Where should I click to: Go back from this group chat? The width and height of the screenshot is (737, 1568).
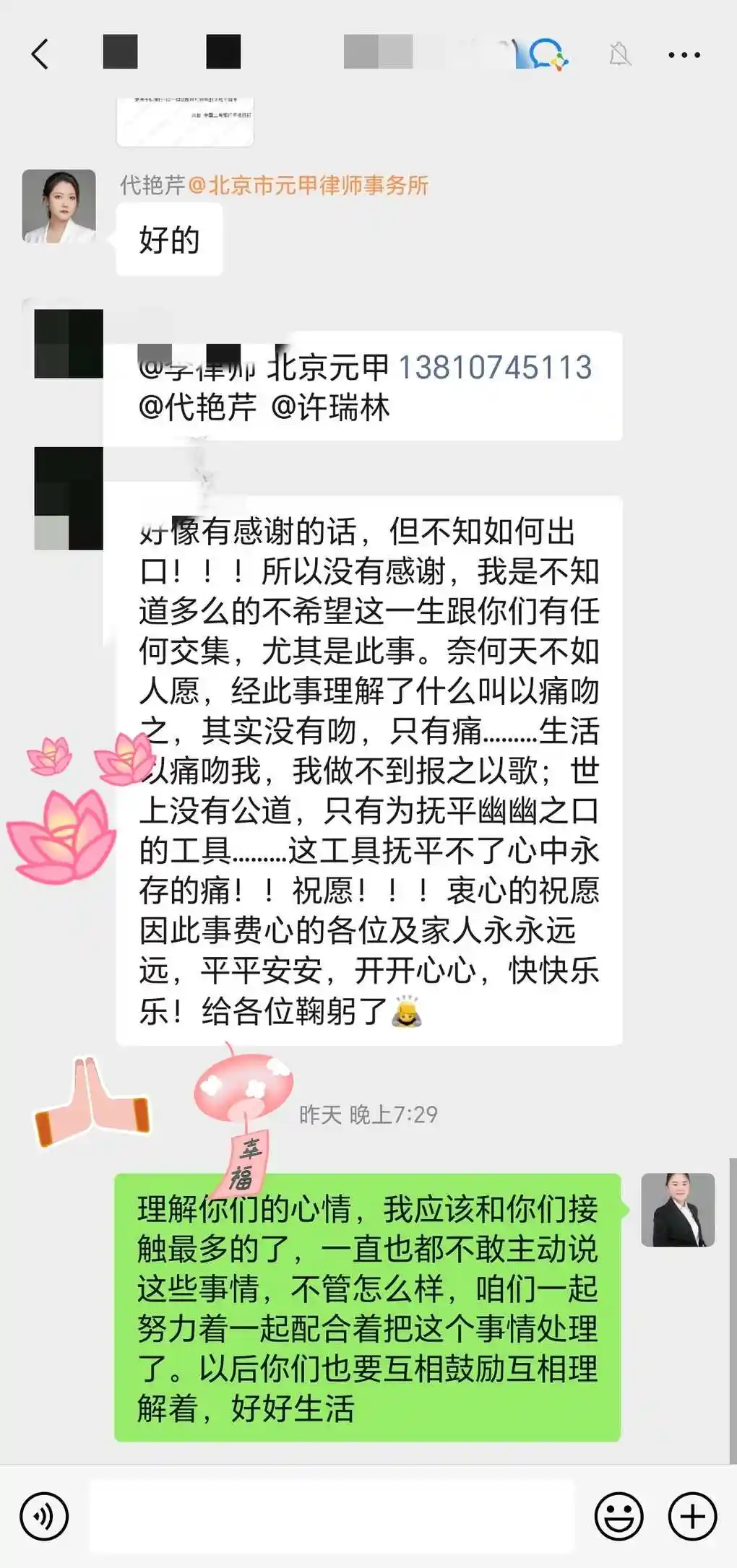[x=40, y=54]
